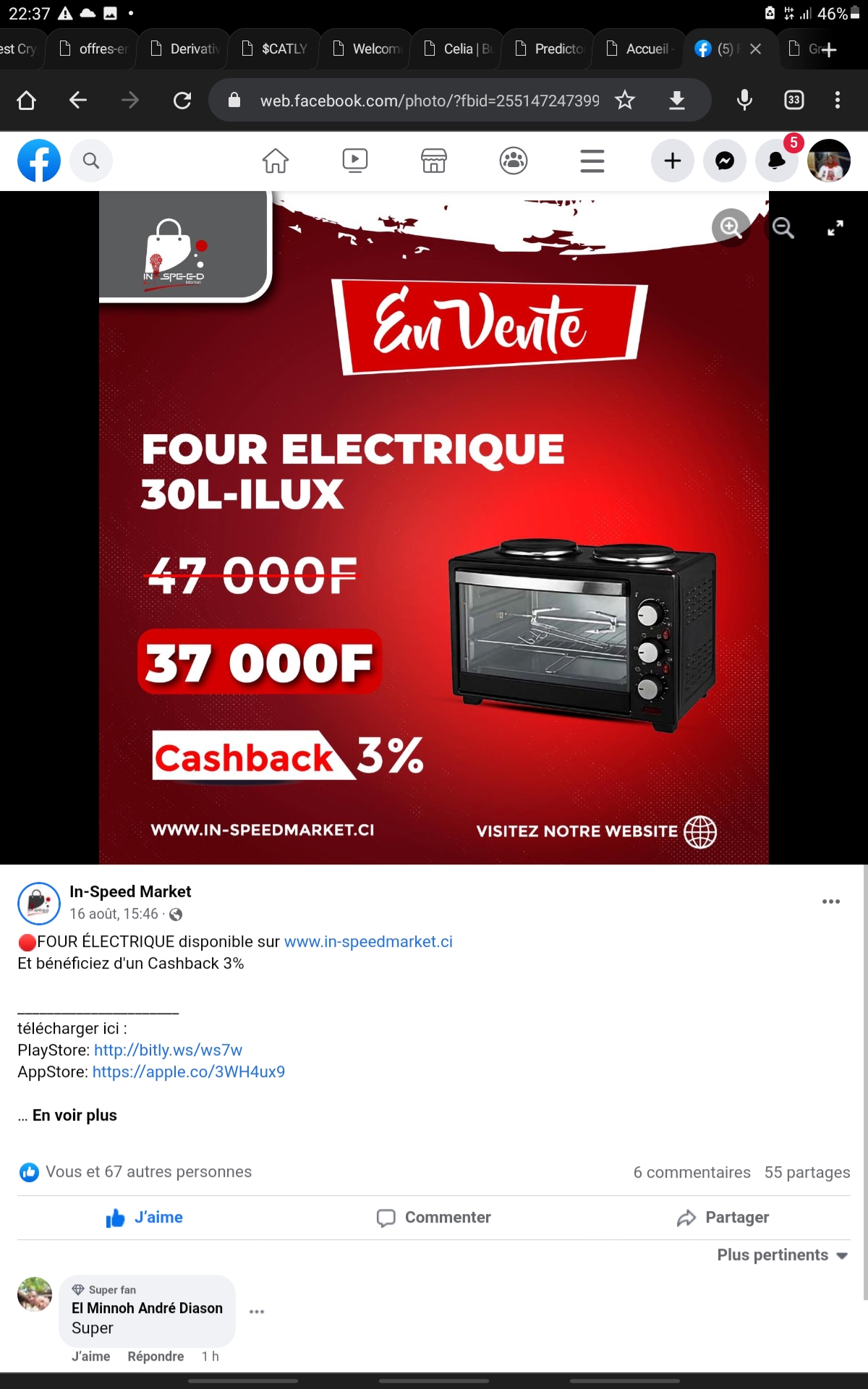Change comment sorting from Plus pertinents

782,1255
